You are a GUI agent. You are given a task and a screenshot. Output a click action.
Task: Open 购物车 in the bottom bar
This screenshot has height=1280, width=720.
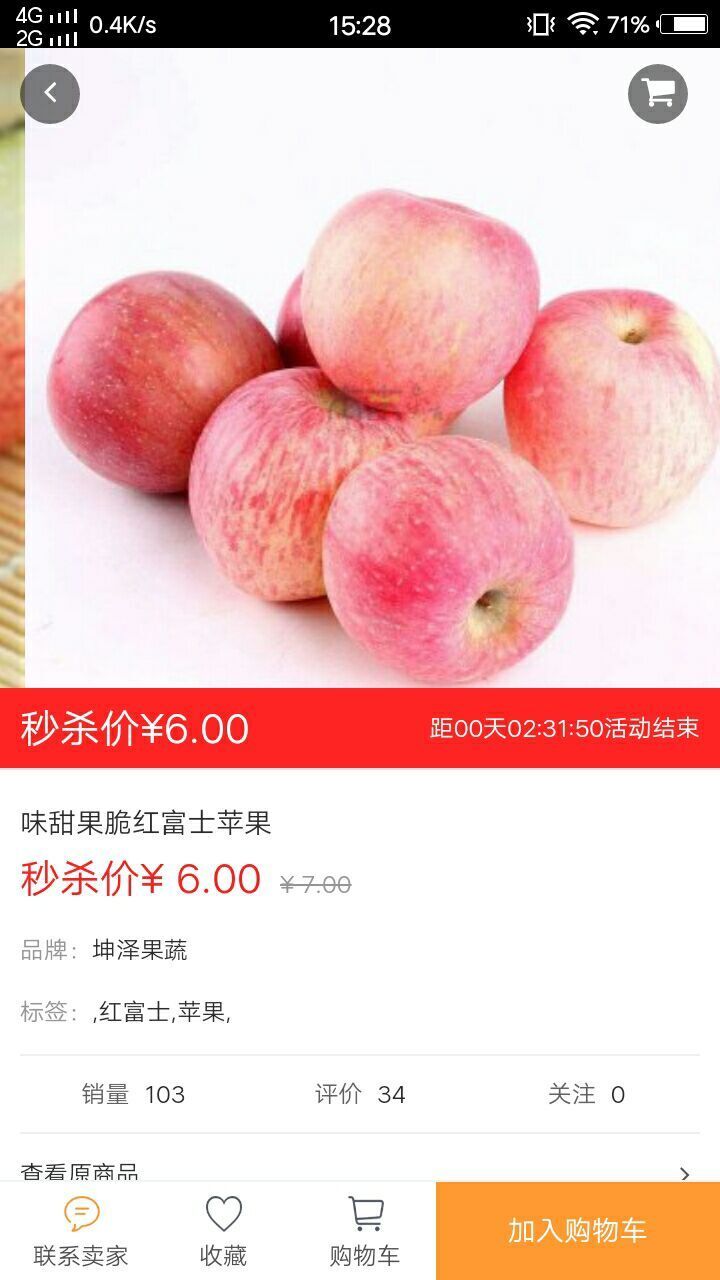coord(365,1232)
